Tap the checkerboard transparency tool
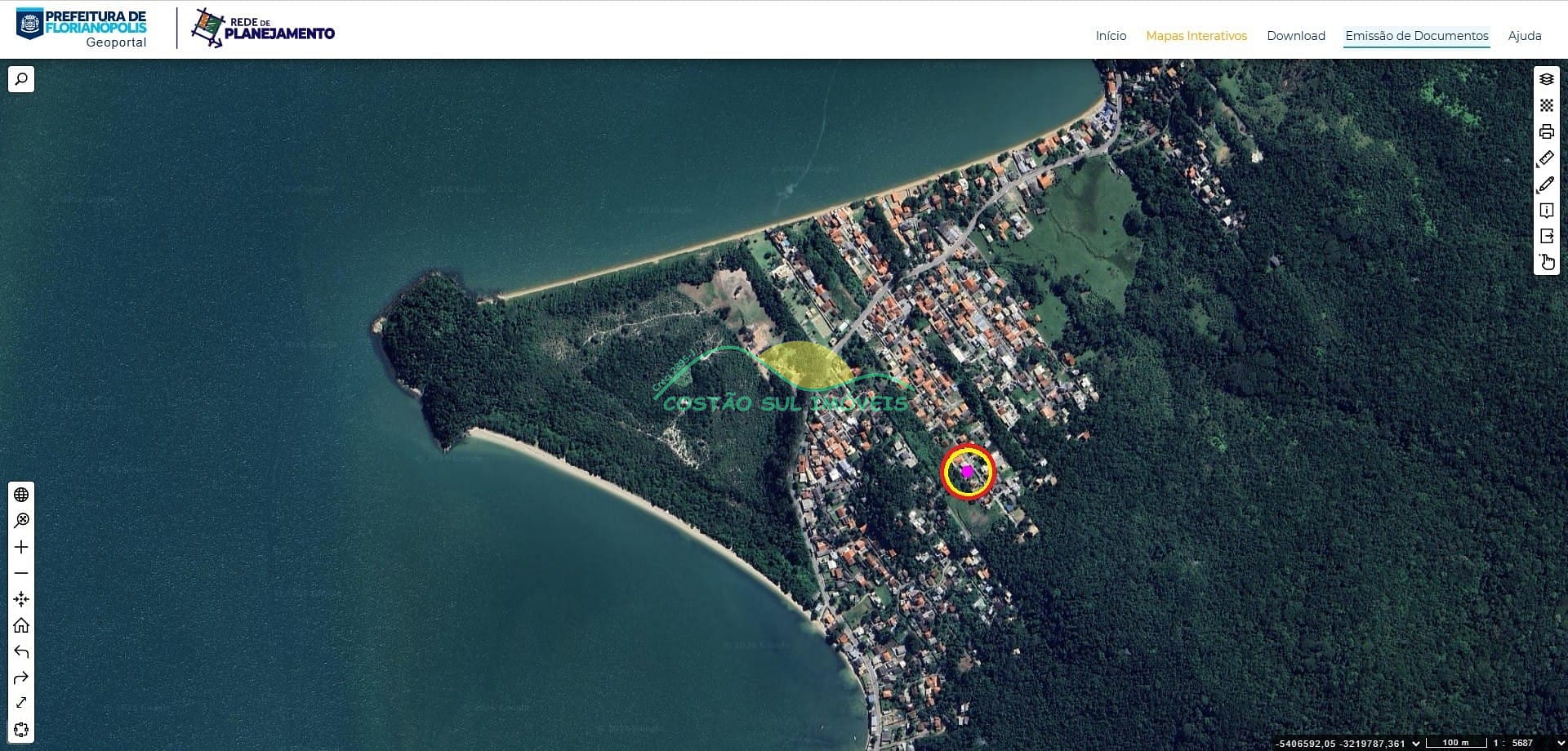The width and height of the screenshot is (1568, 751). [1546, 105]
